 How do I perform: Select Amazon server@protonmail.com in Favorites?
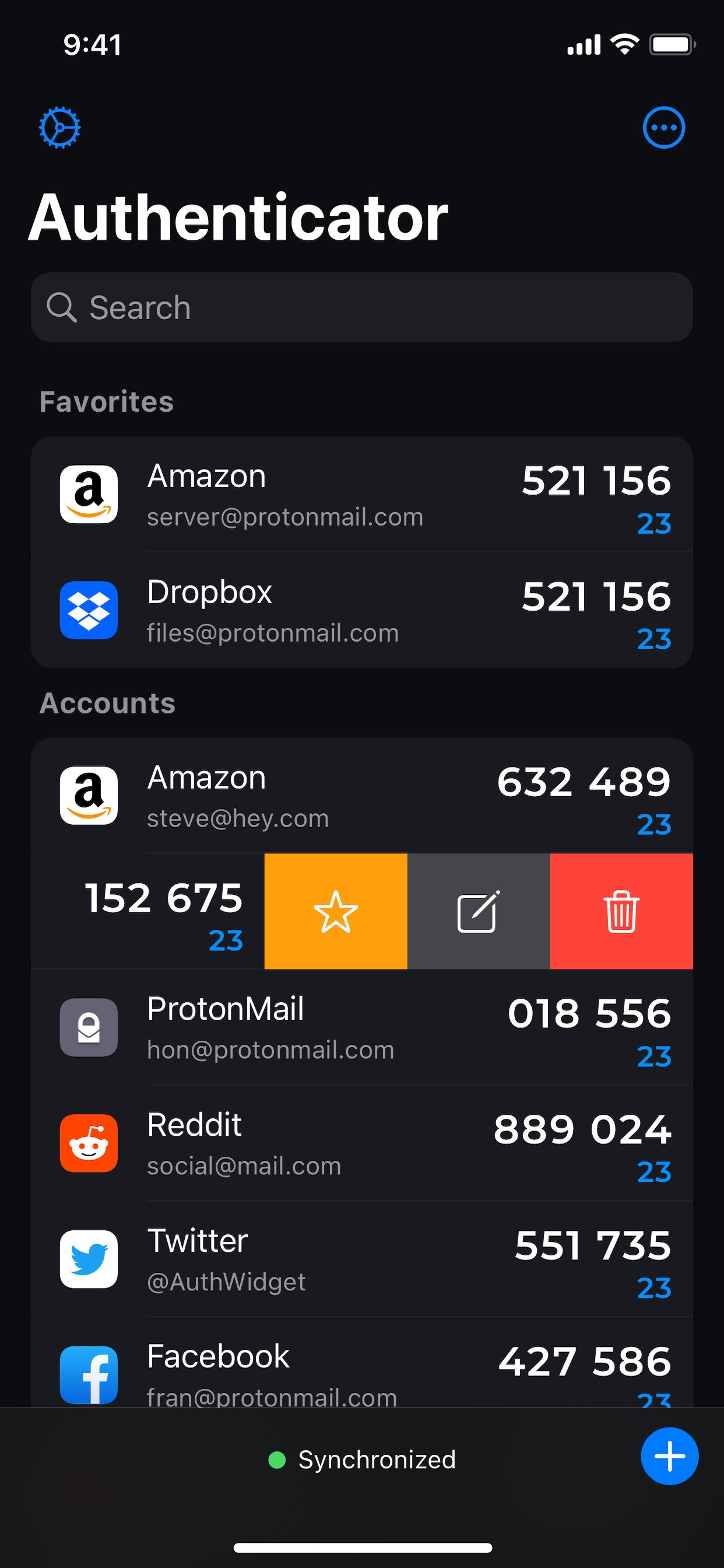click(x=361, y=494)
